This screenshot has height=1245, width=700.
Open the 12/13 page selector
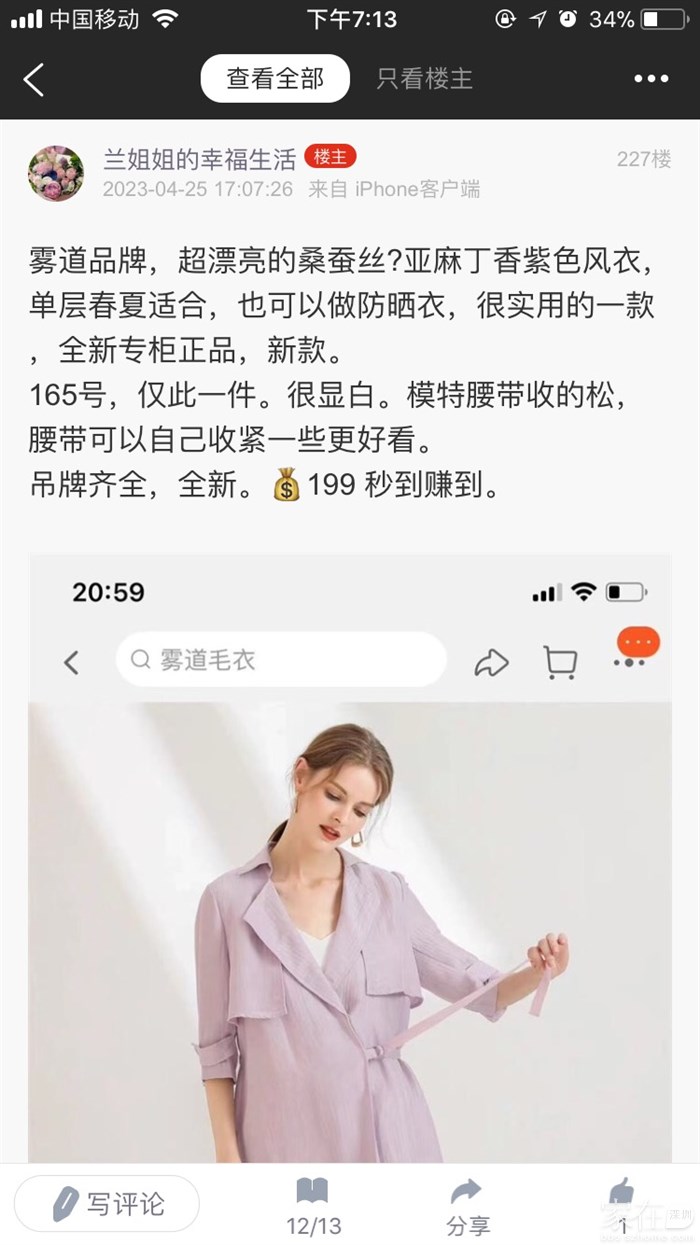(313, 1206)
